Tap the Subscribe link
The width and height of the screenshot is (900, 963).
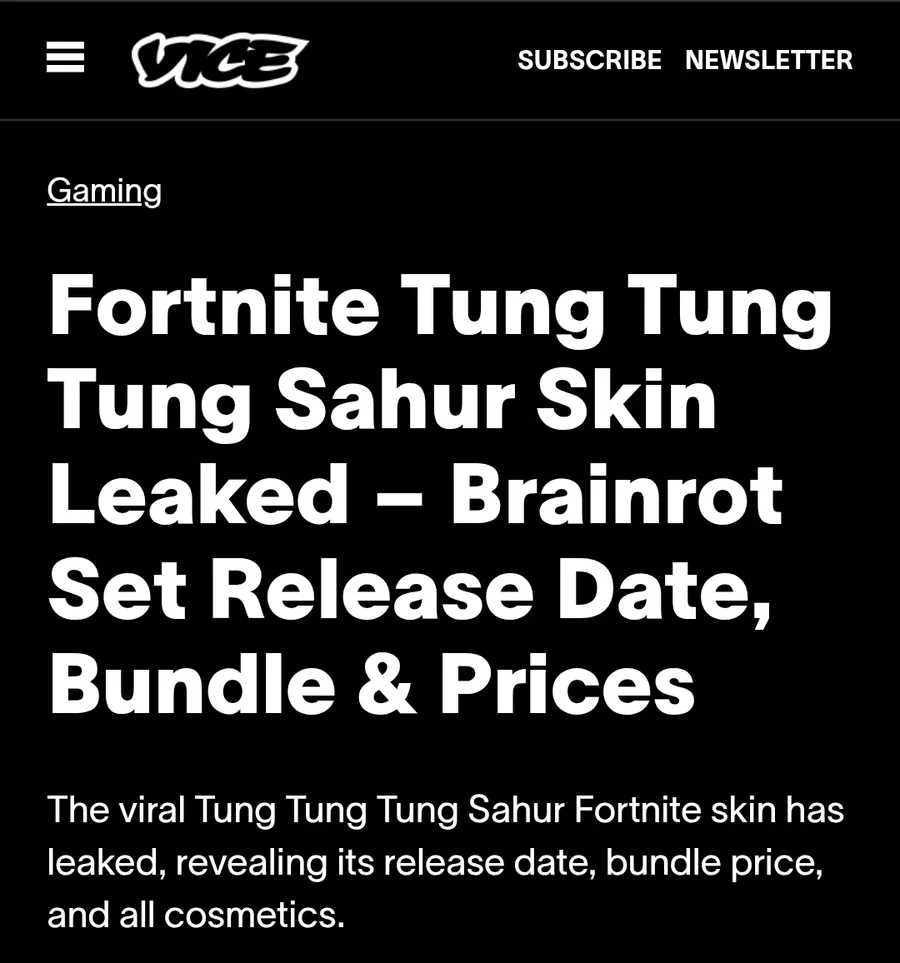pos(589,60)
